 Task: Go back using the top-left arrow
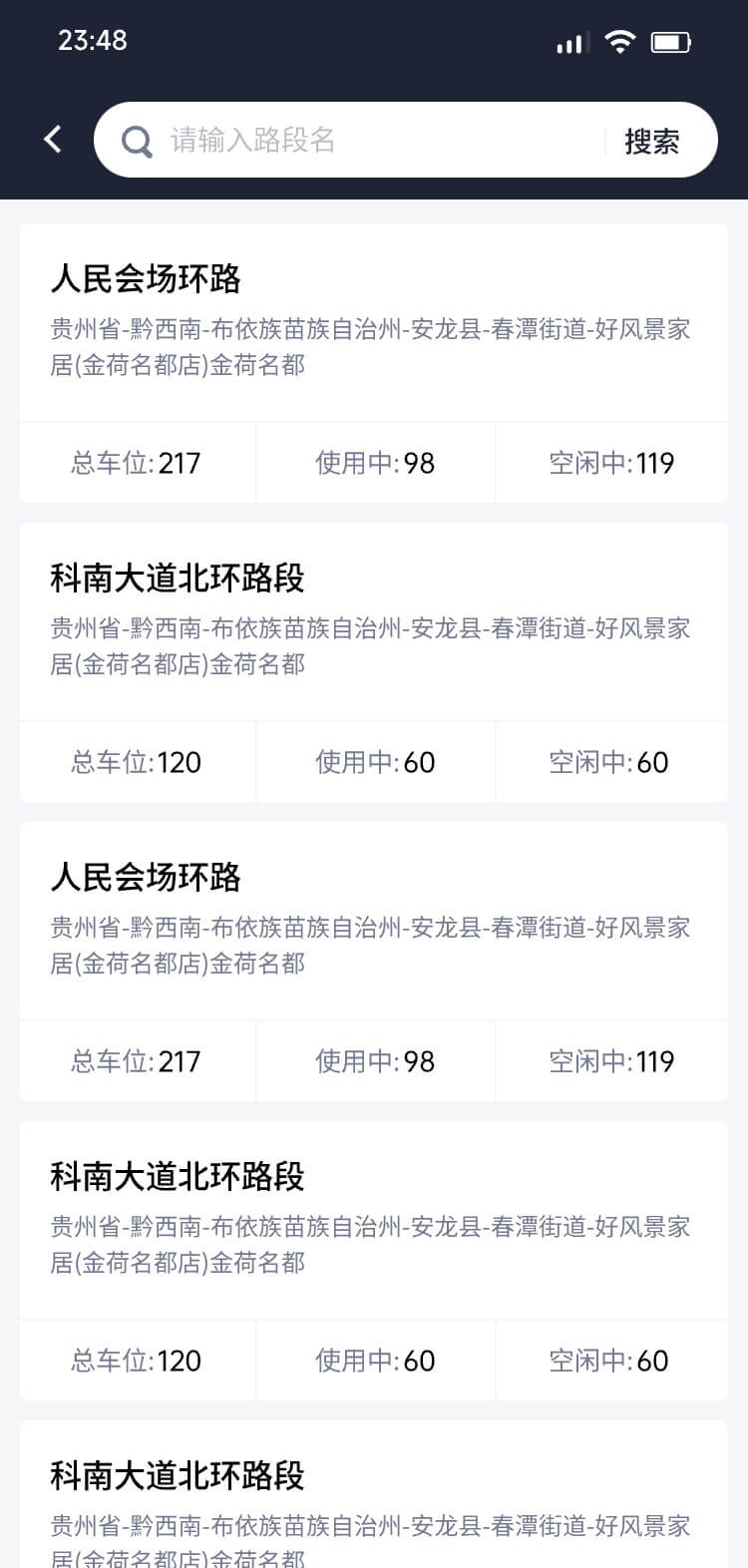53,140
